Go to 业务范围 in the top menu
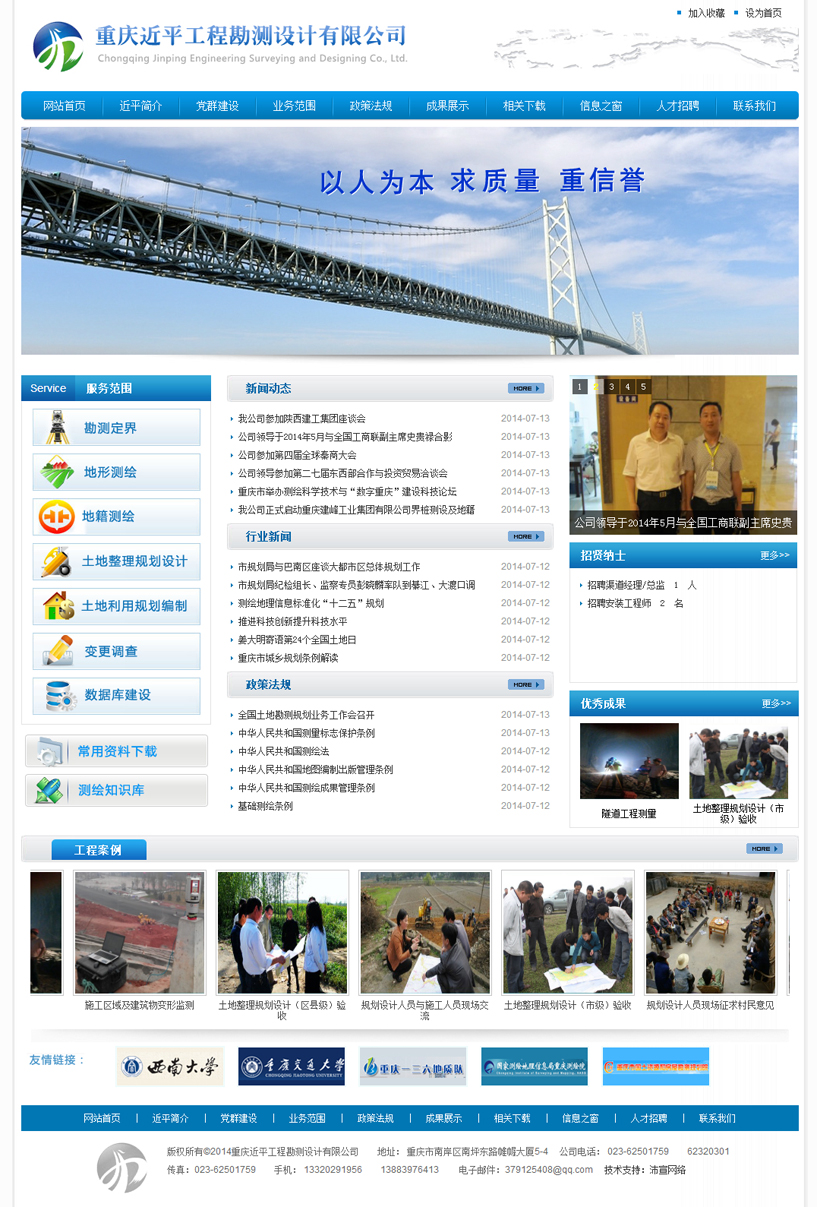The image size is (817, 1207). [x=294, y=106]
